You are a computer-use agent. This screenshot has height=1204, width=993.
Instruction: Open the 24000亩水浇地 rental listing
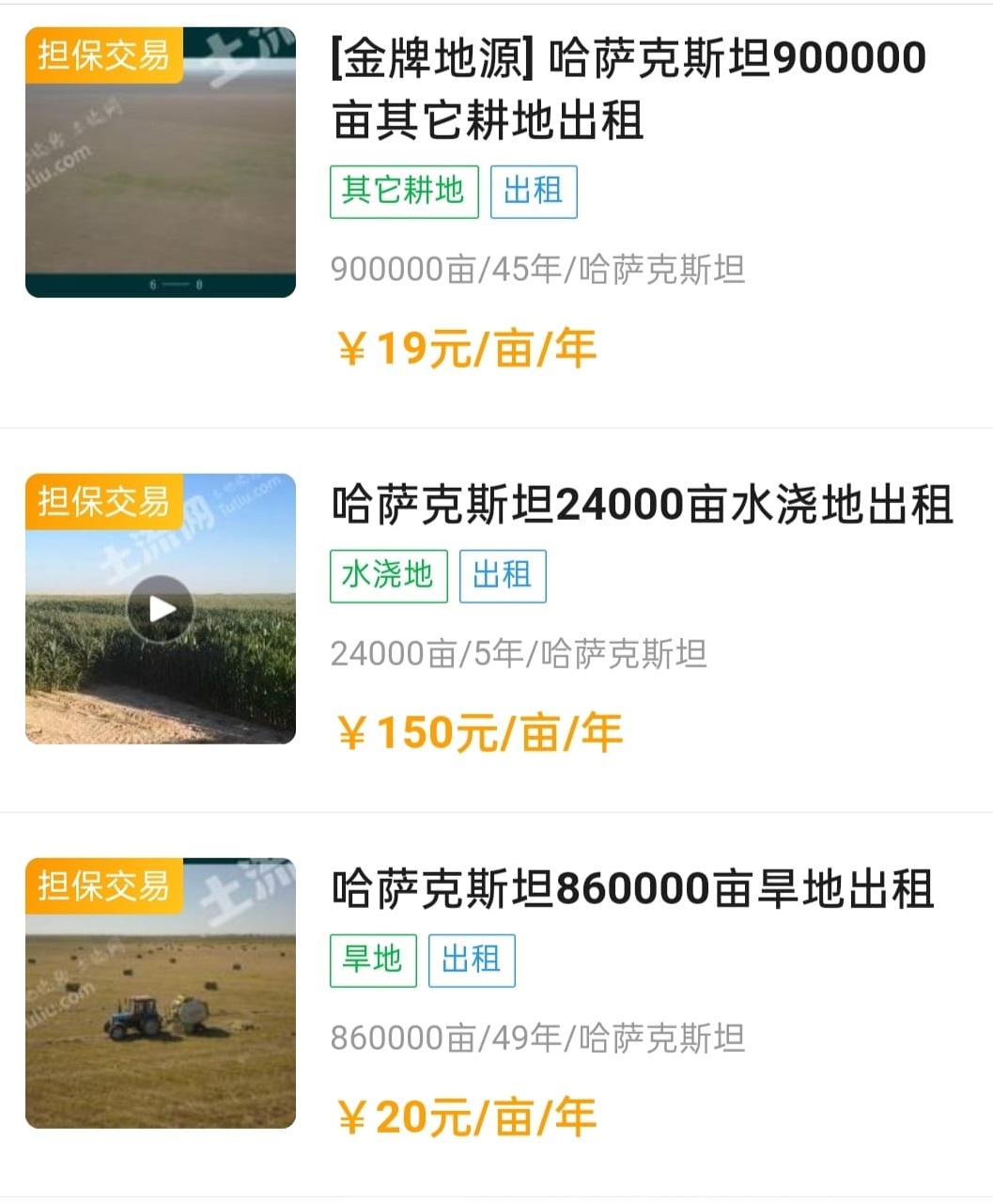642,505
